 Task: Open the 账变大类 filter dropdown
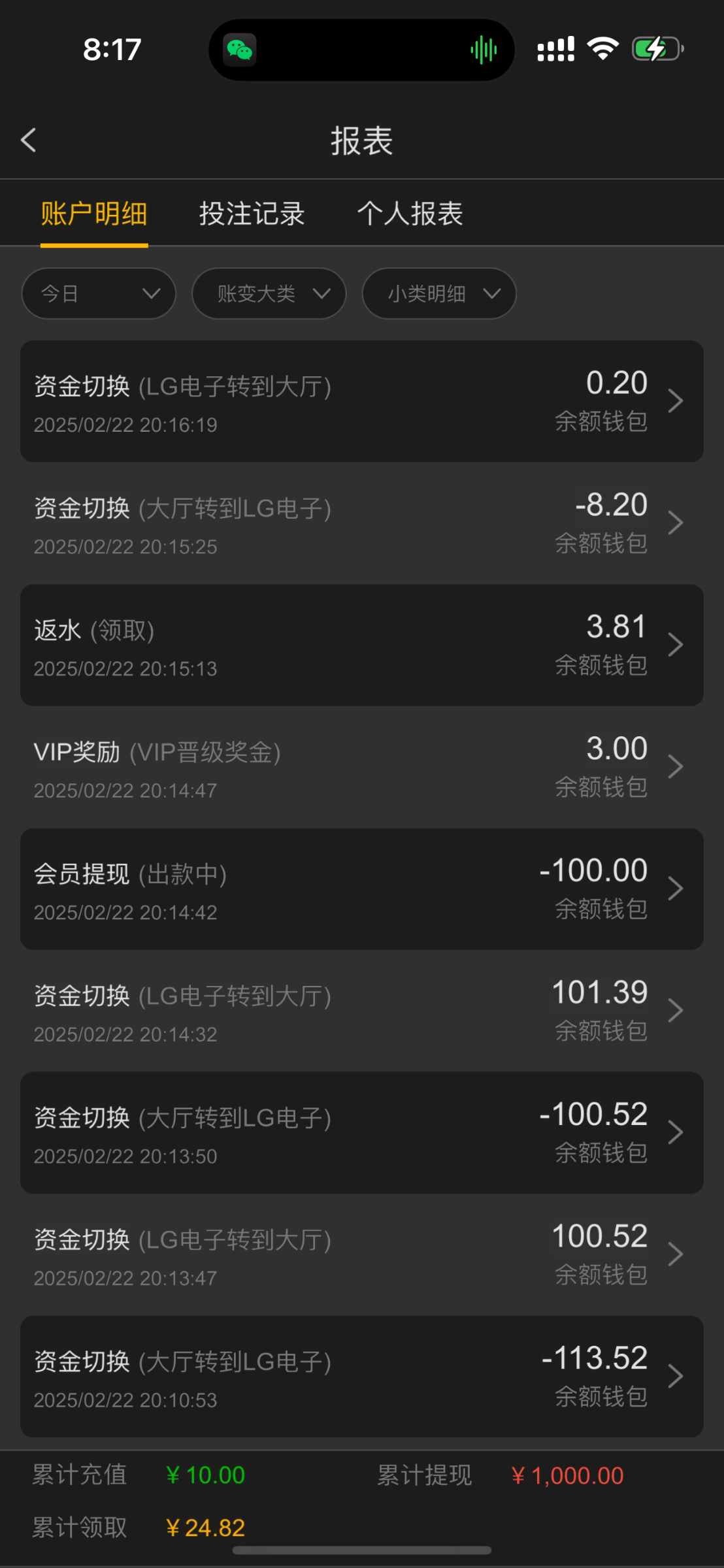pyautogui.click(x=269, y=293)
